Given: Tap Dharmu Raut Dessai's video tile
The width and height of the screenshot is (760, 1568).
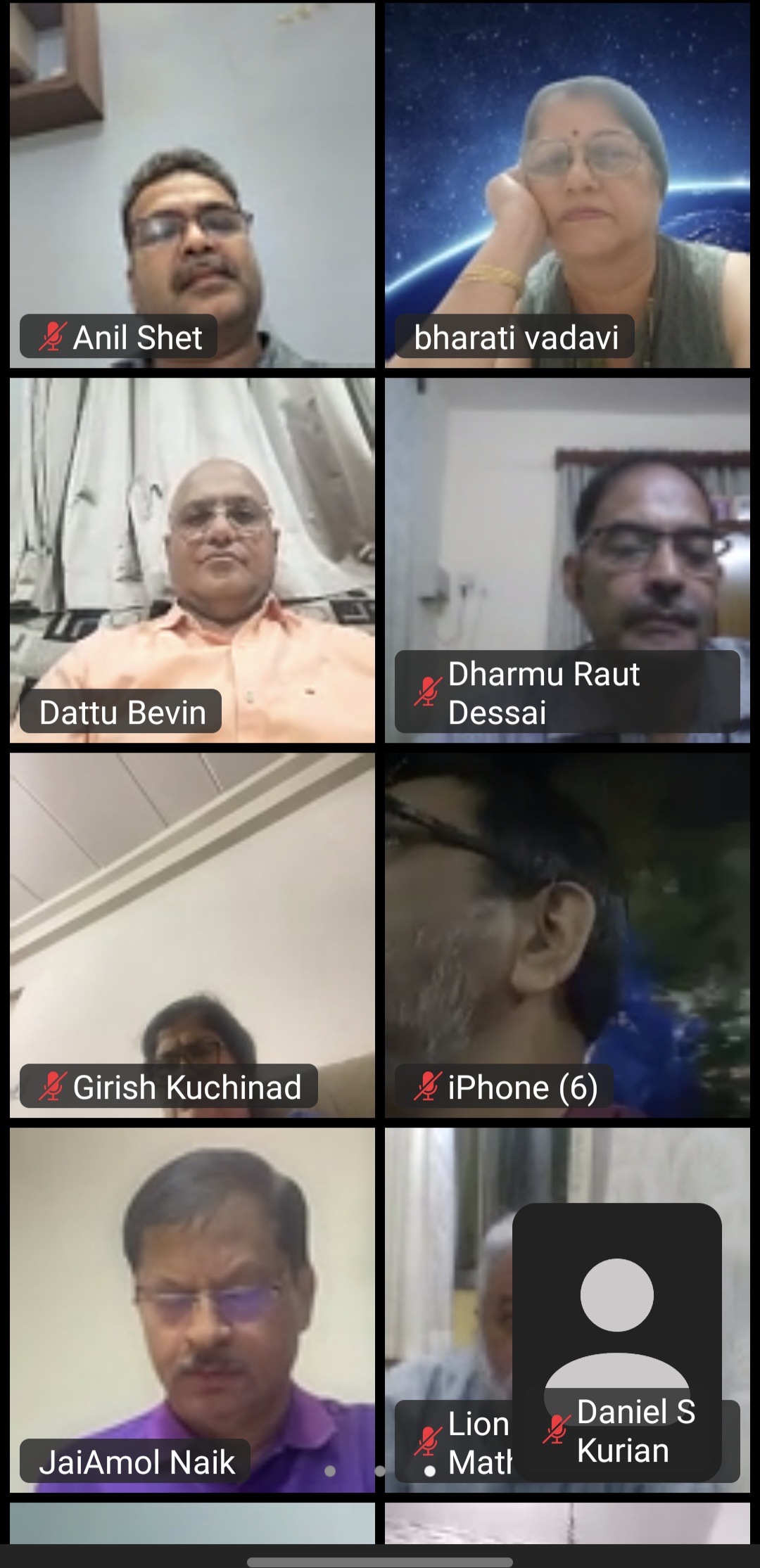Looking at the screenshot, I should (x=567, y=560).
